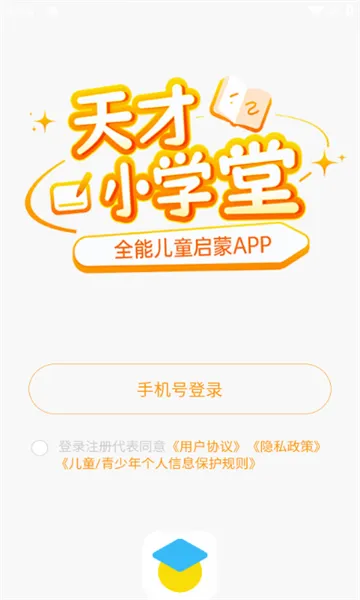Open the 《用户协议》 link
This screenshot has height=600, width=360.
click(207, 447)
